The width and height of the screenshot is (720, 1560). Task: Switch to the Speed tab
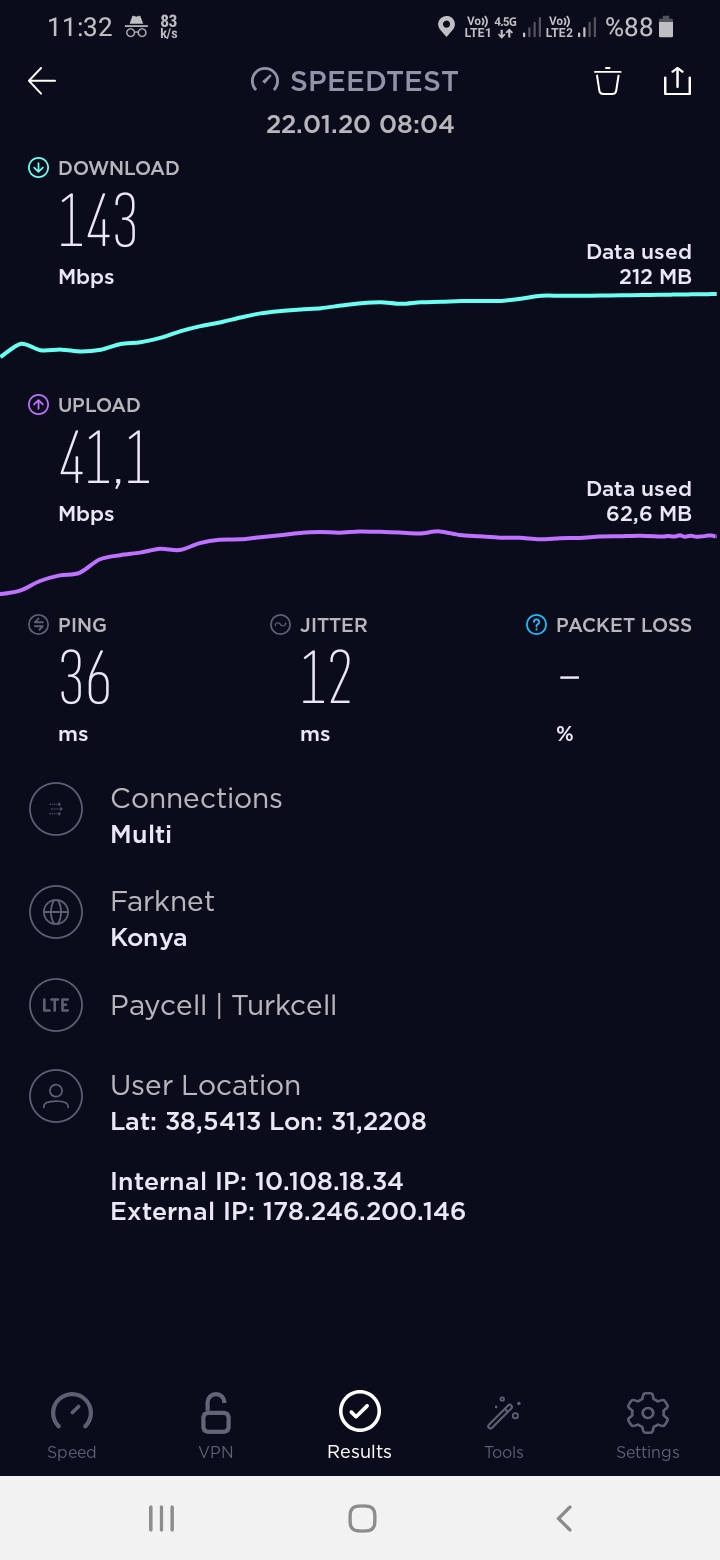point(72,1425)
